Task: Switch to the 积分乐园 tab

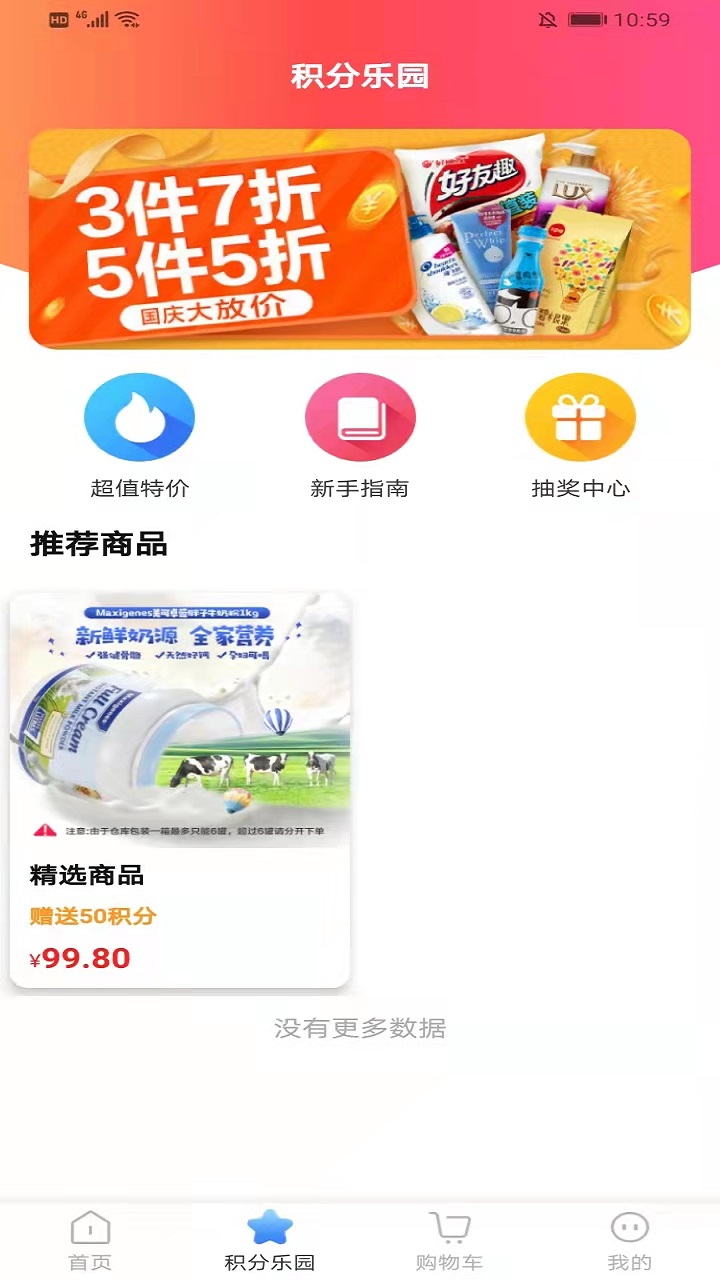Action: click(x=270, y=1240)
